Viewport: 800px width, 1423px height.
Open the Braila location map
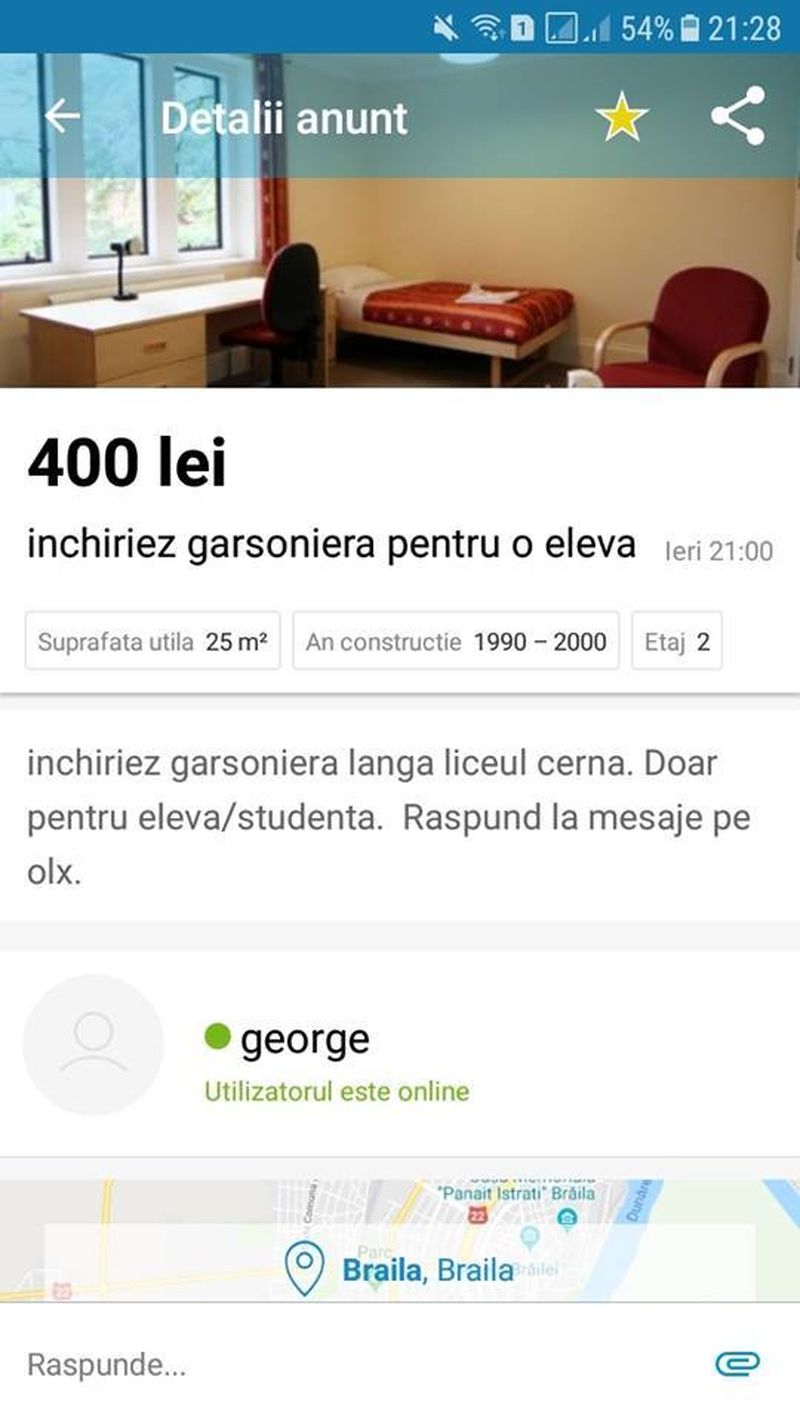[400, 1242]
